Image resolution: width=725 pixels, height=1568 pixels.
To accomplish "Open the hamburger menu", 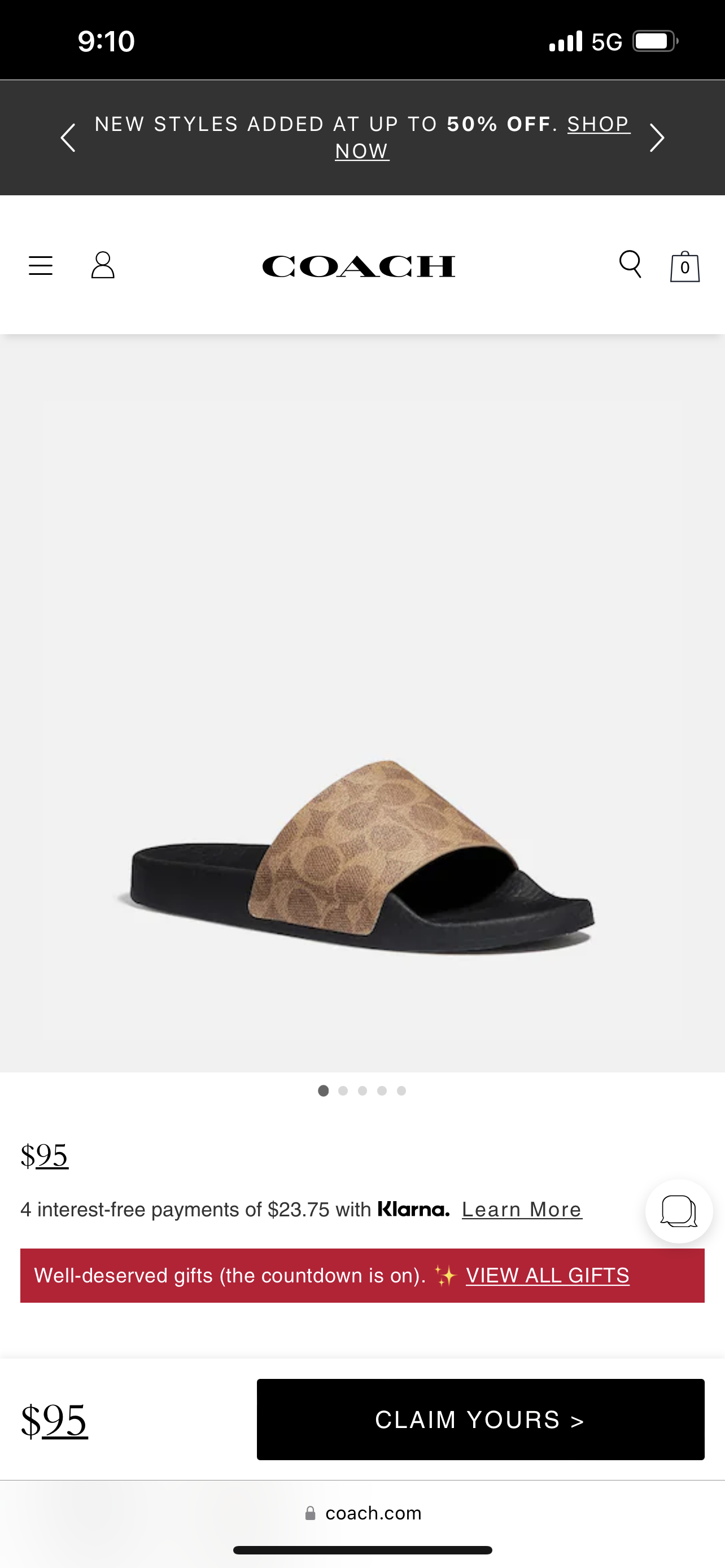I will [41, 266].
